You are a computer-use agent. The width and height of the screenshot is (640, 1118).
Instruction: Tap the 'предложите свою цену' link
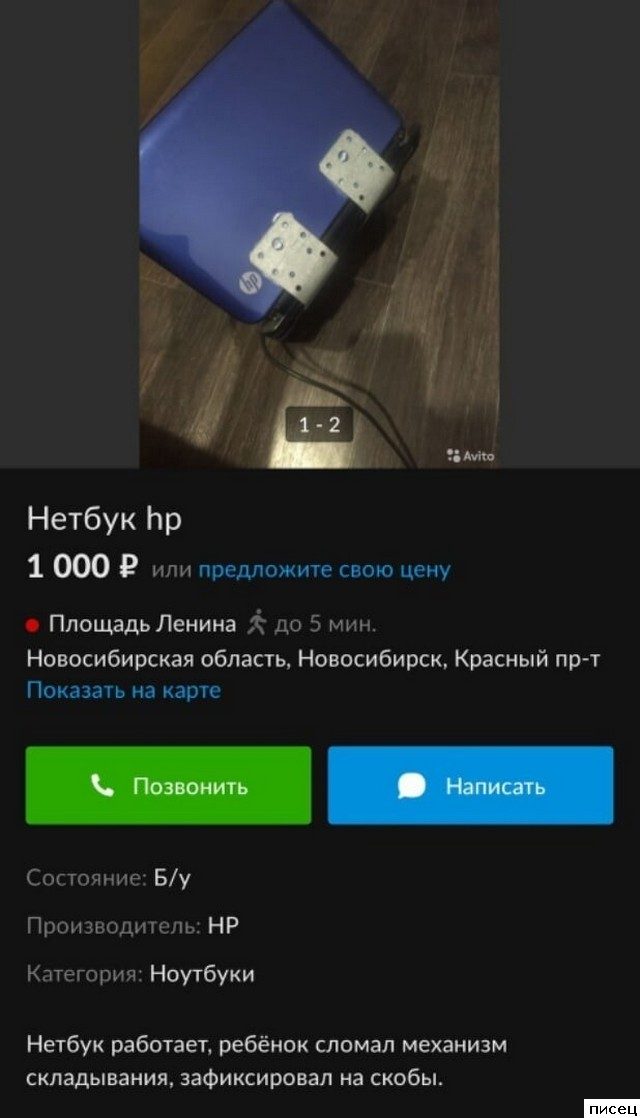point(324,570)
